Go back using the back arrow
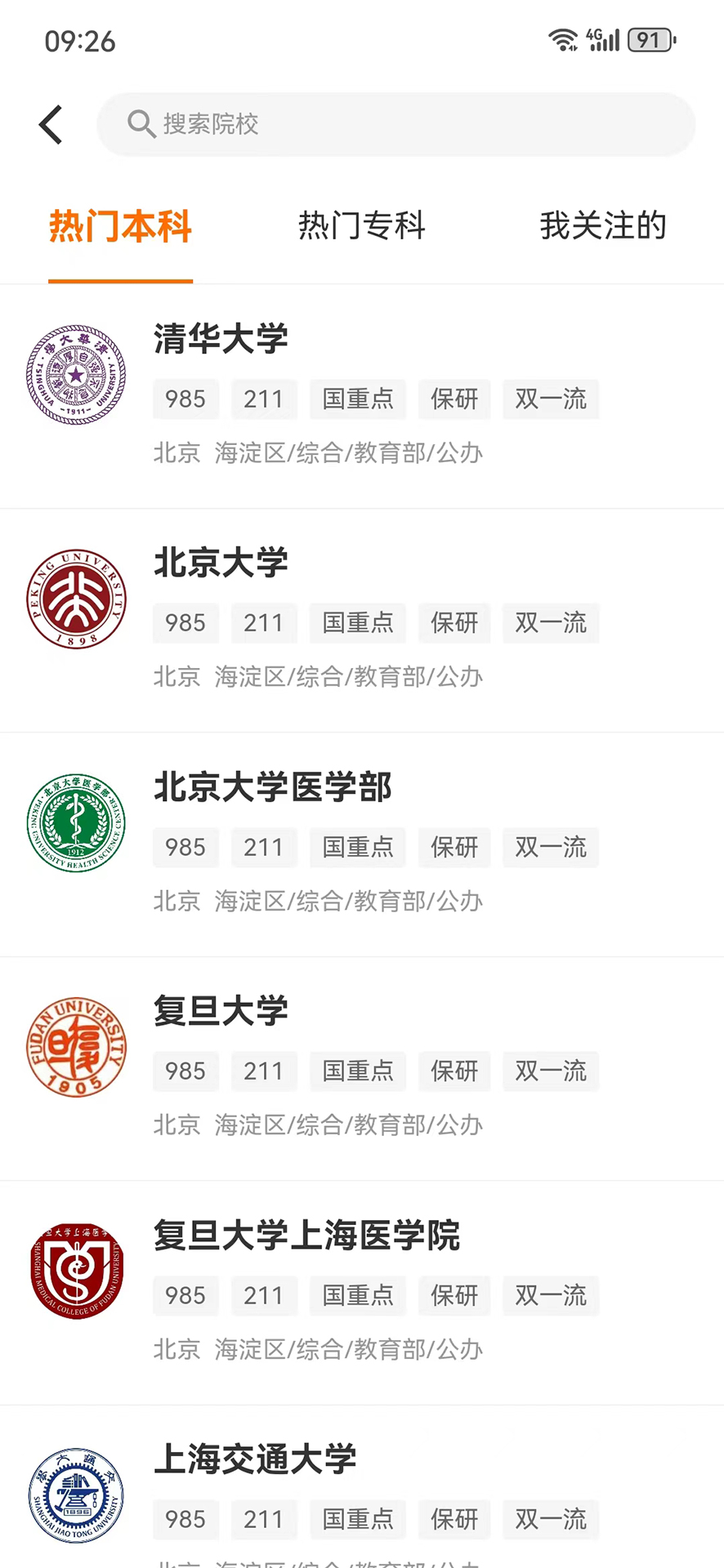The width and height of the screenshot is (724, 1568). [x=51, y=125]
